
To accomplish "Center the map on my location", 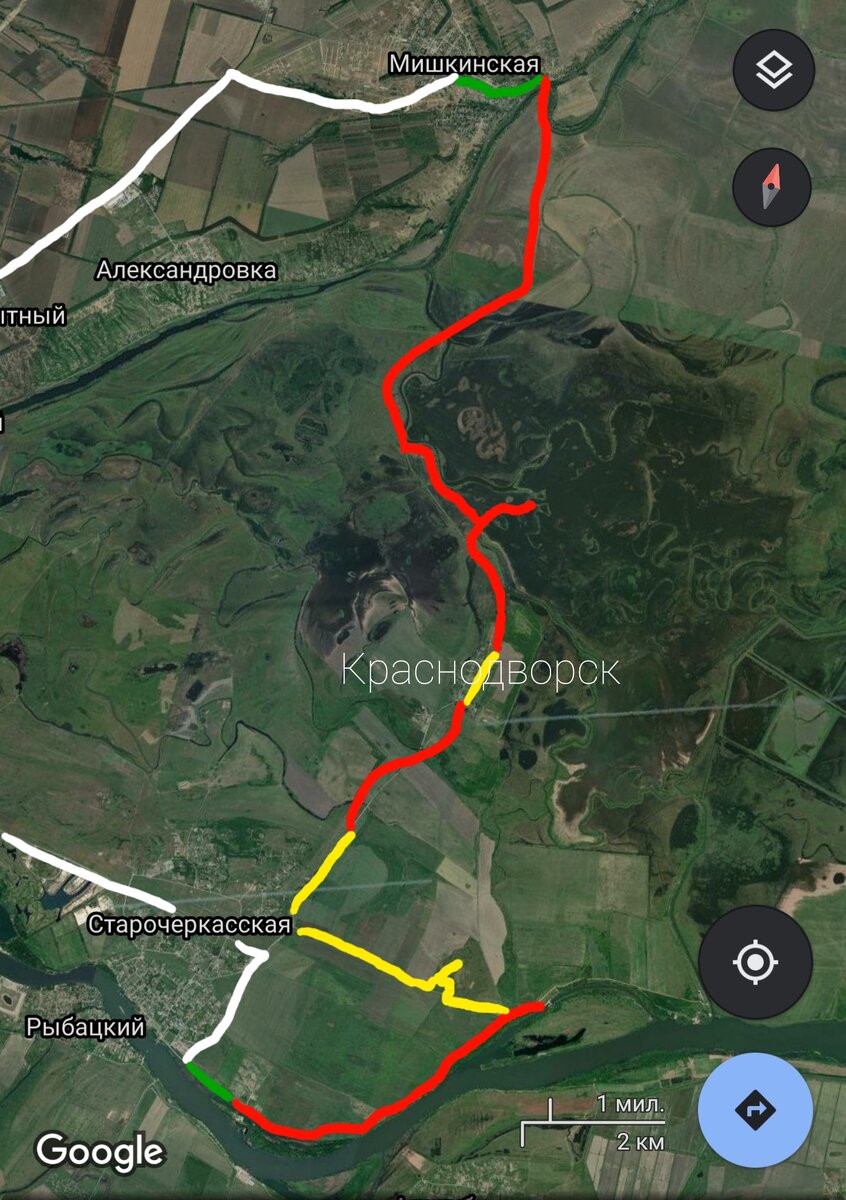I will (x=755, y=963).
